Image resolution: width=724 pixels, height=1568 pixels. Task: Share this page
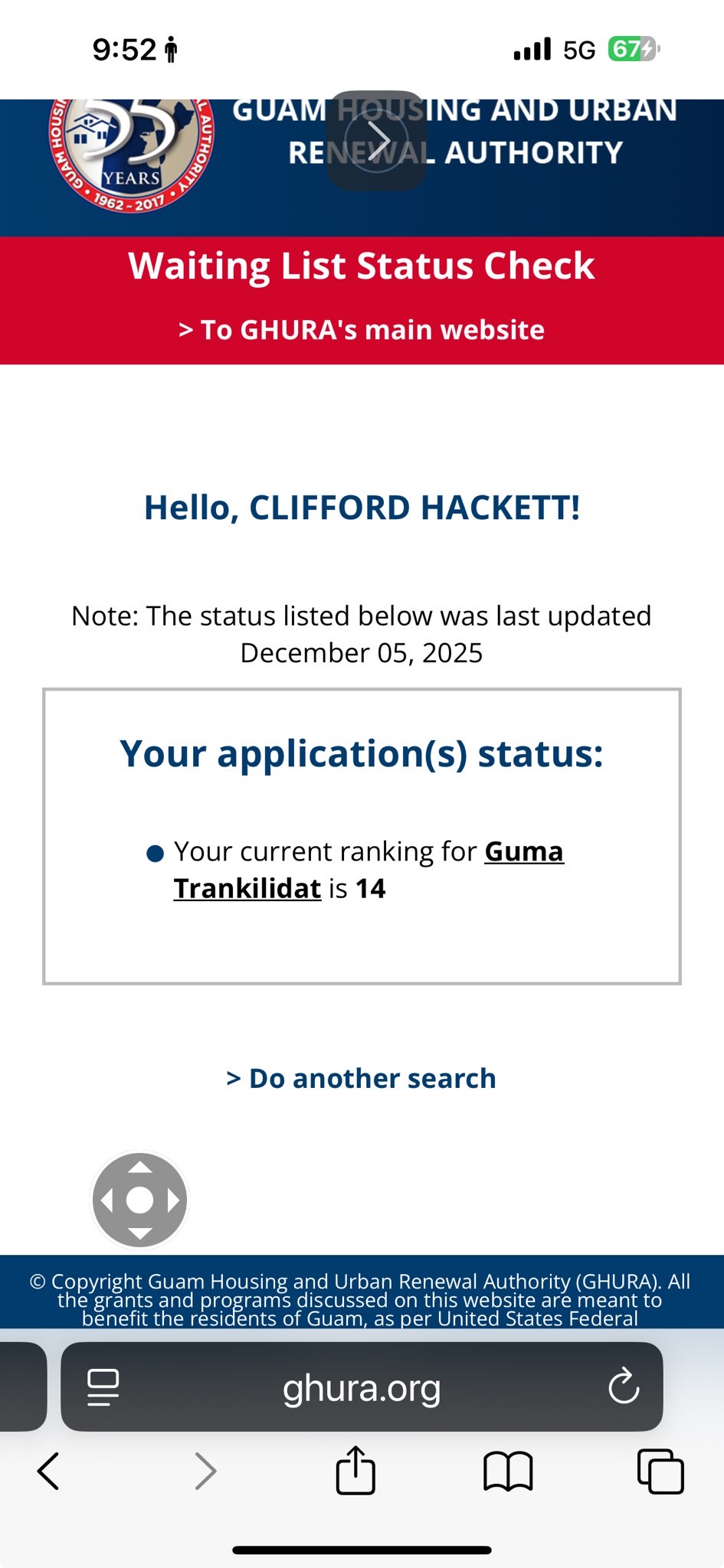[355, 1471]
